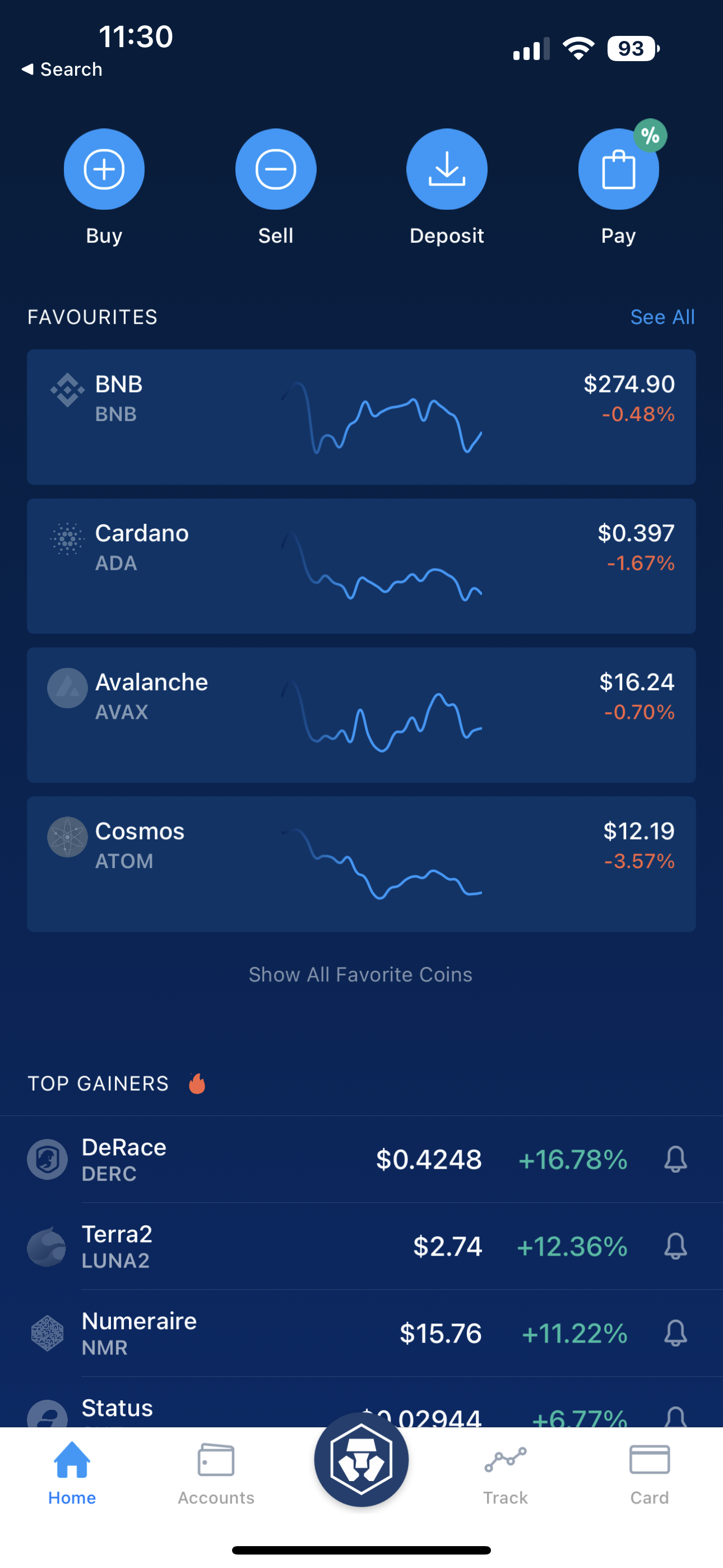Open the BNB coin card

pos(361,417)
